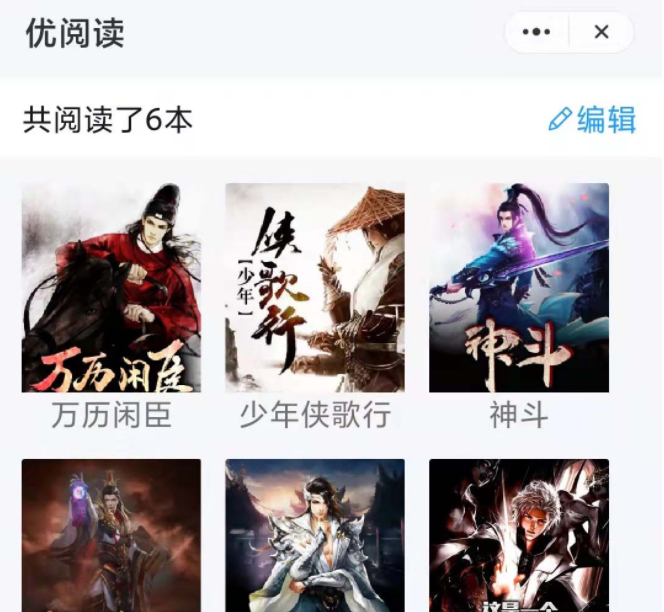Open the book 神斗
This screenshot has height=612, width=664.
pos(519,288)
